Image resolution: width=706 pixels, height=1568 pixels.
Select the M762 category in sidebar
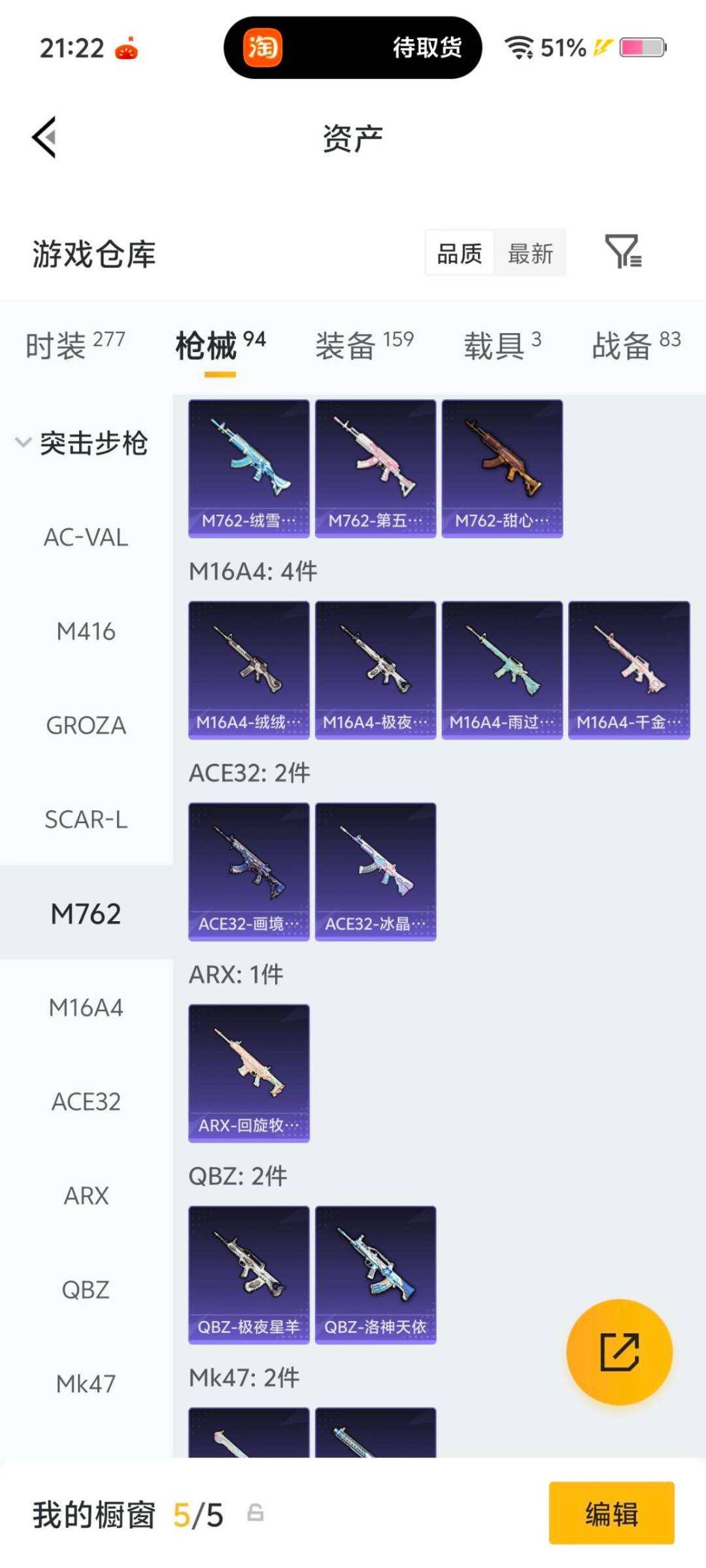pos(86,914)
